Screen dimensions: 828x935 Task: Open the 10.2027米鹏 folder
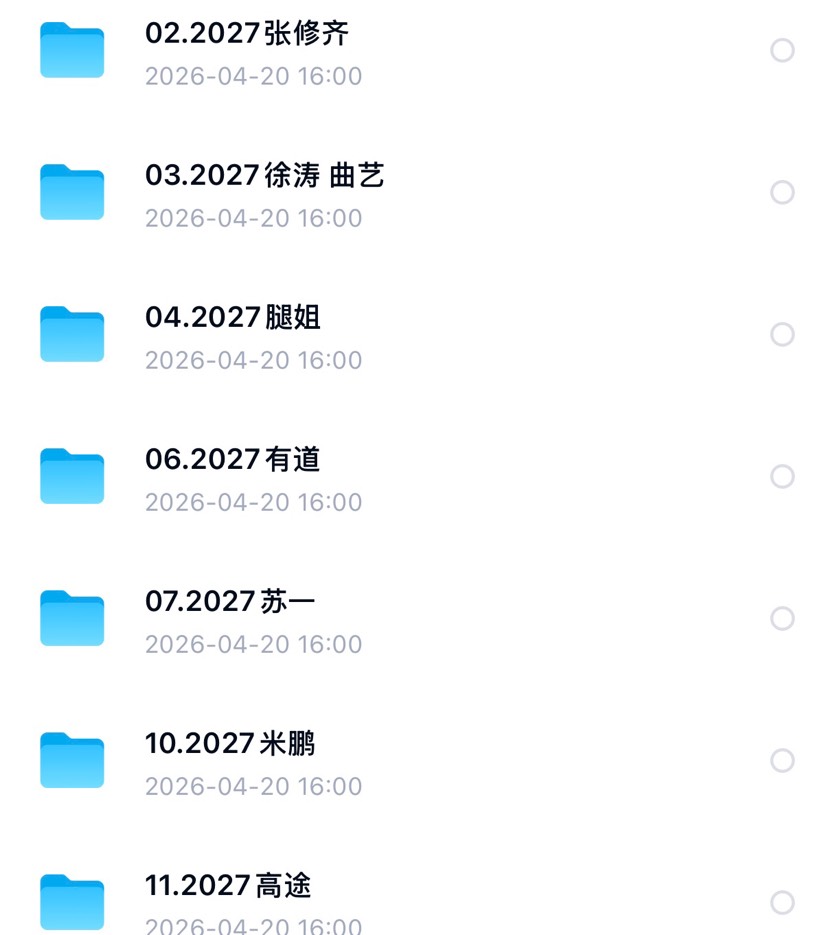pyautogui.click(x=414, y=760)
